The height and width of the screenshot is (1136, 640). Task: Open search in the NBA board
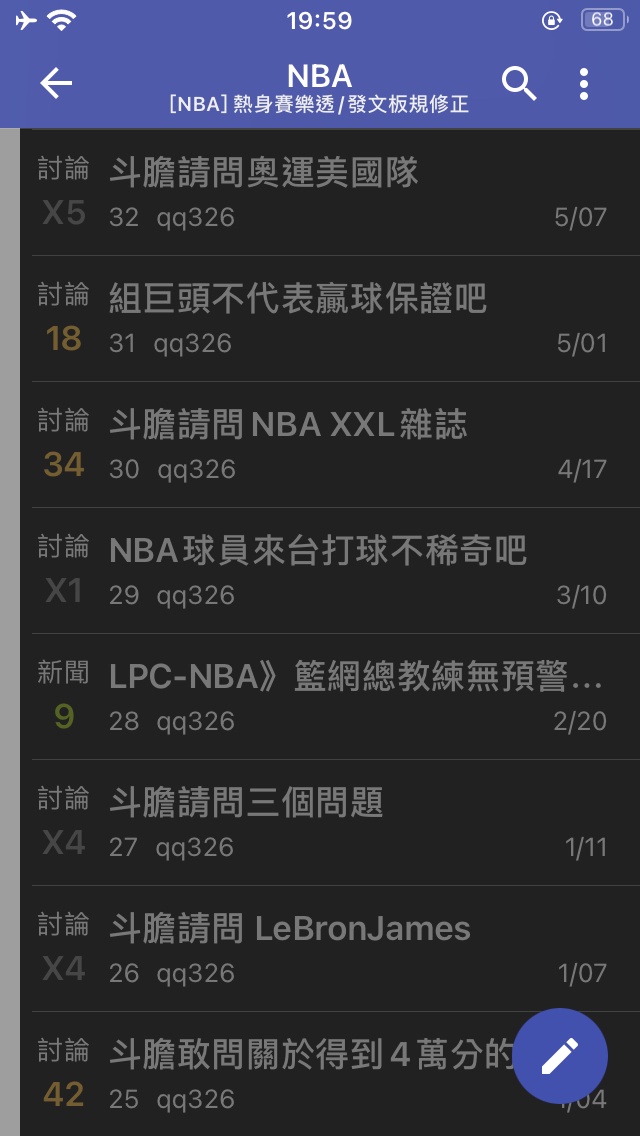tap(519, 84)
